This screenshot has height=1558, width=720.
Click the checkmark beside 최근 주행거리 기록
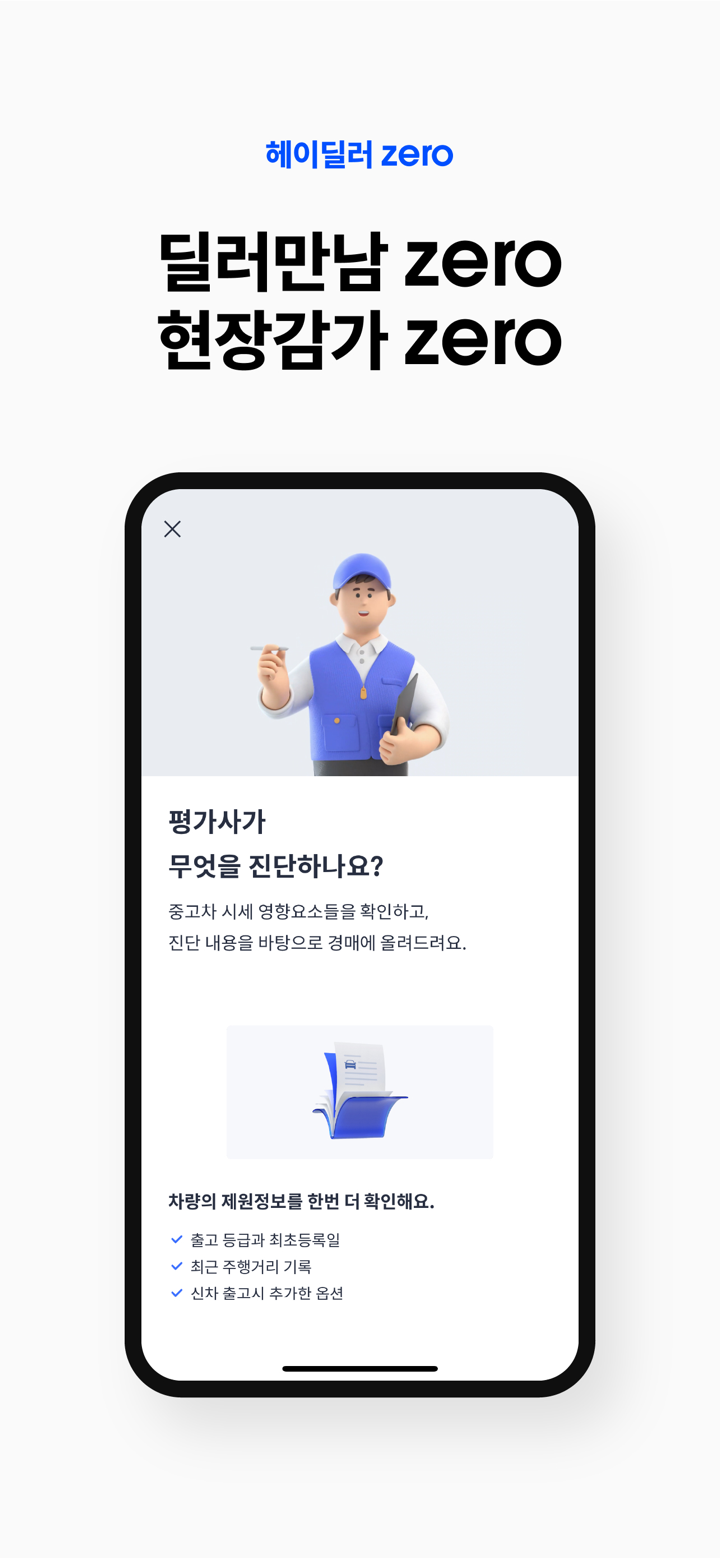pos(176,1266)
